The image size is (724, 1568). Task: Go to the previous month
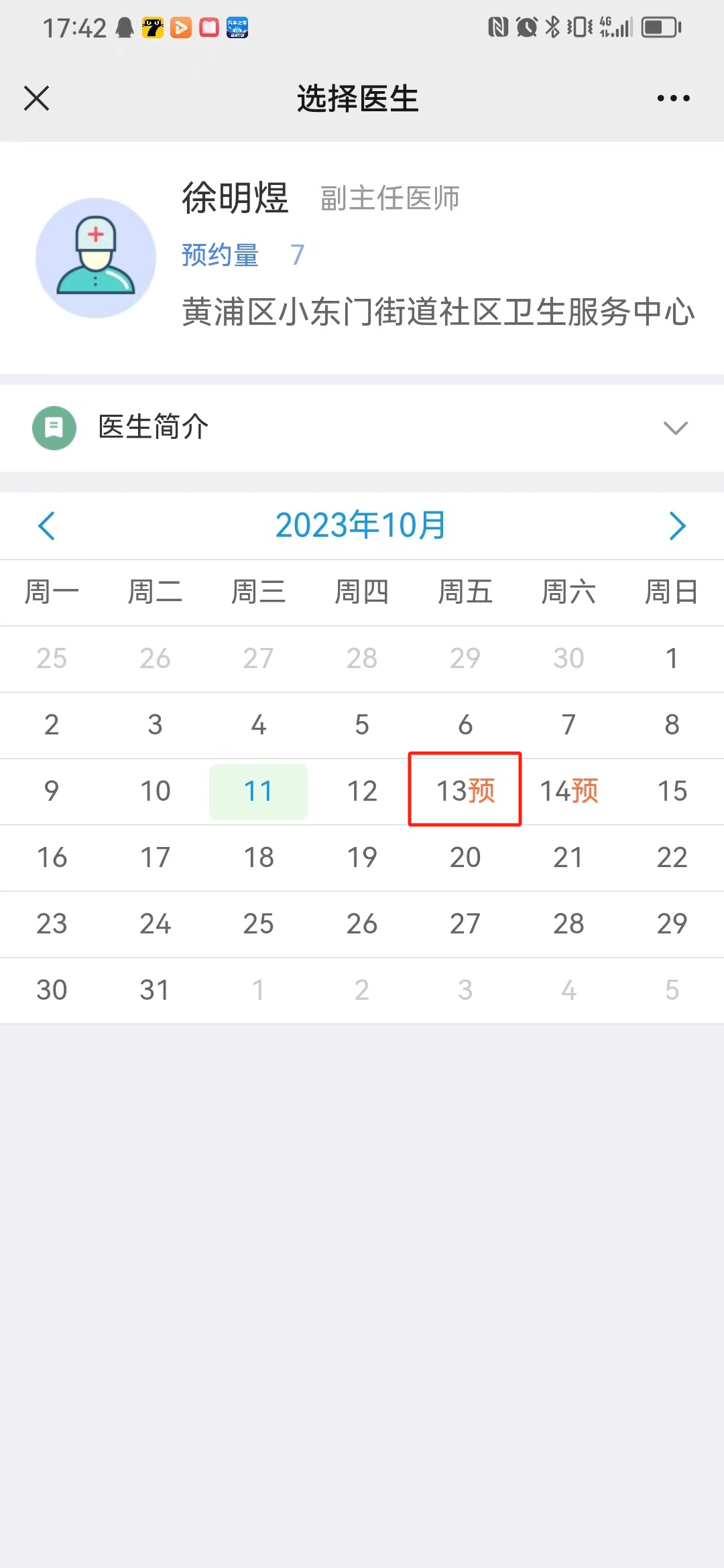47,526
